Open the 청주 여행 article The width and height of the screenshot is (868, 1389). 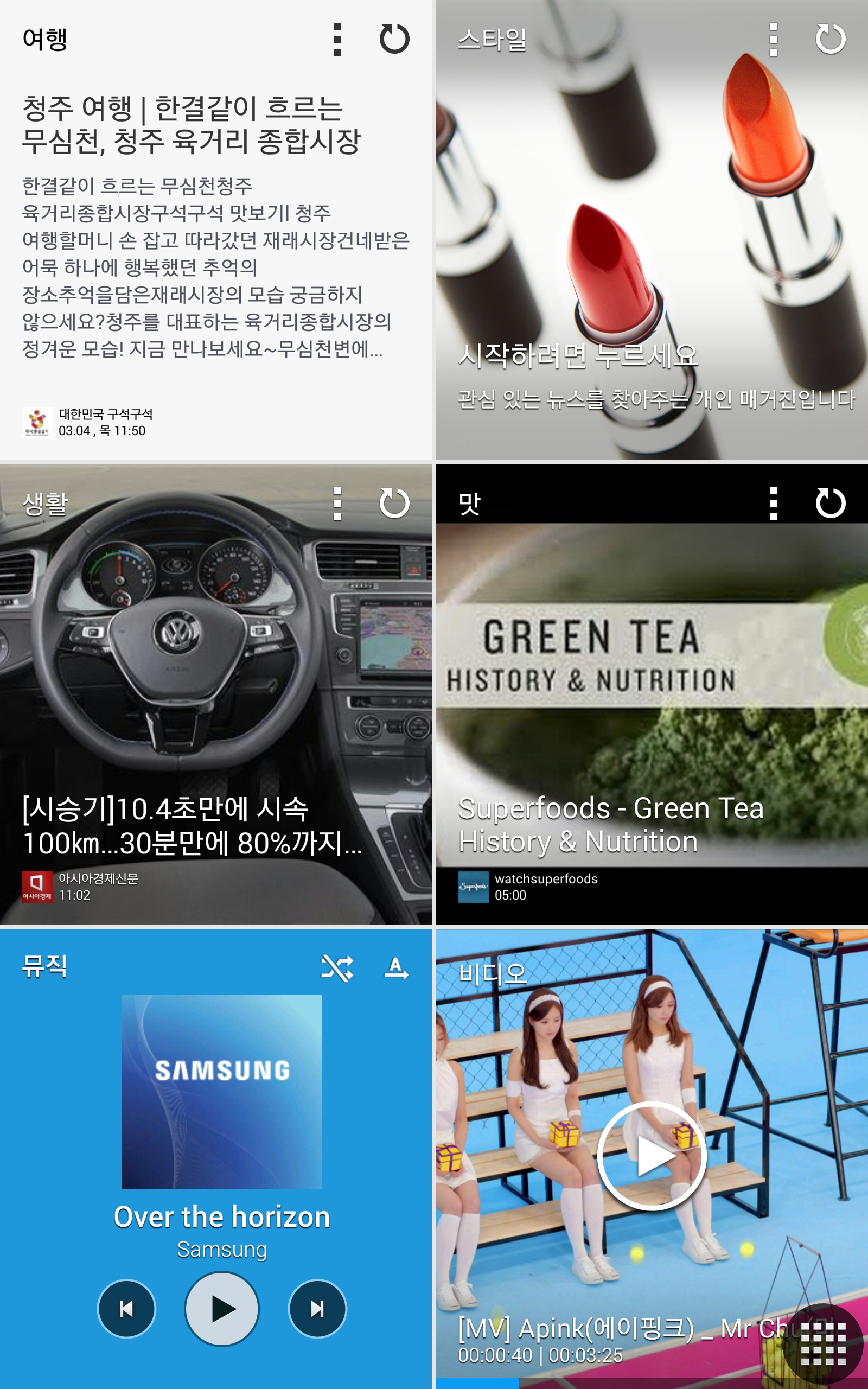[191, 126]
